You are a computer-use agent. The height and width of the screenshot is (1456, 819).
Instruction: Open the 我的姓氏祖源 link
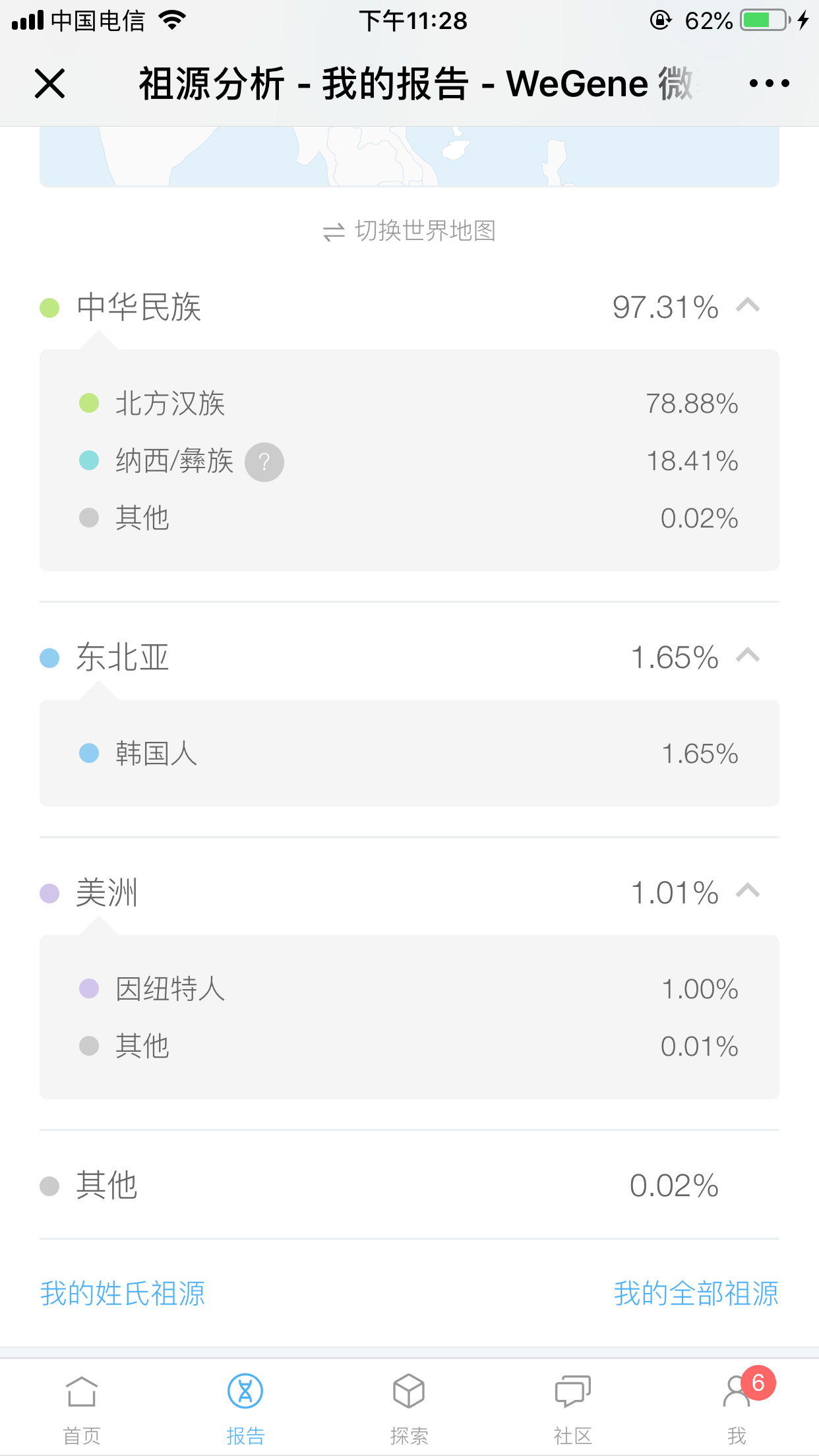click(x=123, y=1293)
